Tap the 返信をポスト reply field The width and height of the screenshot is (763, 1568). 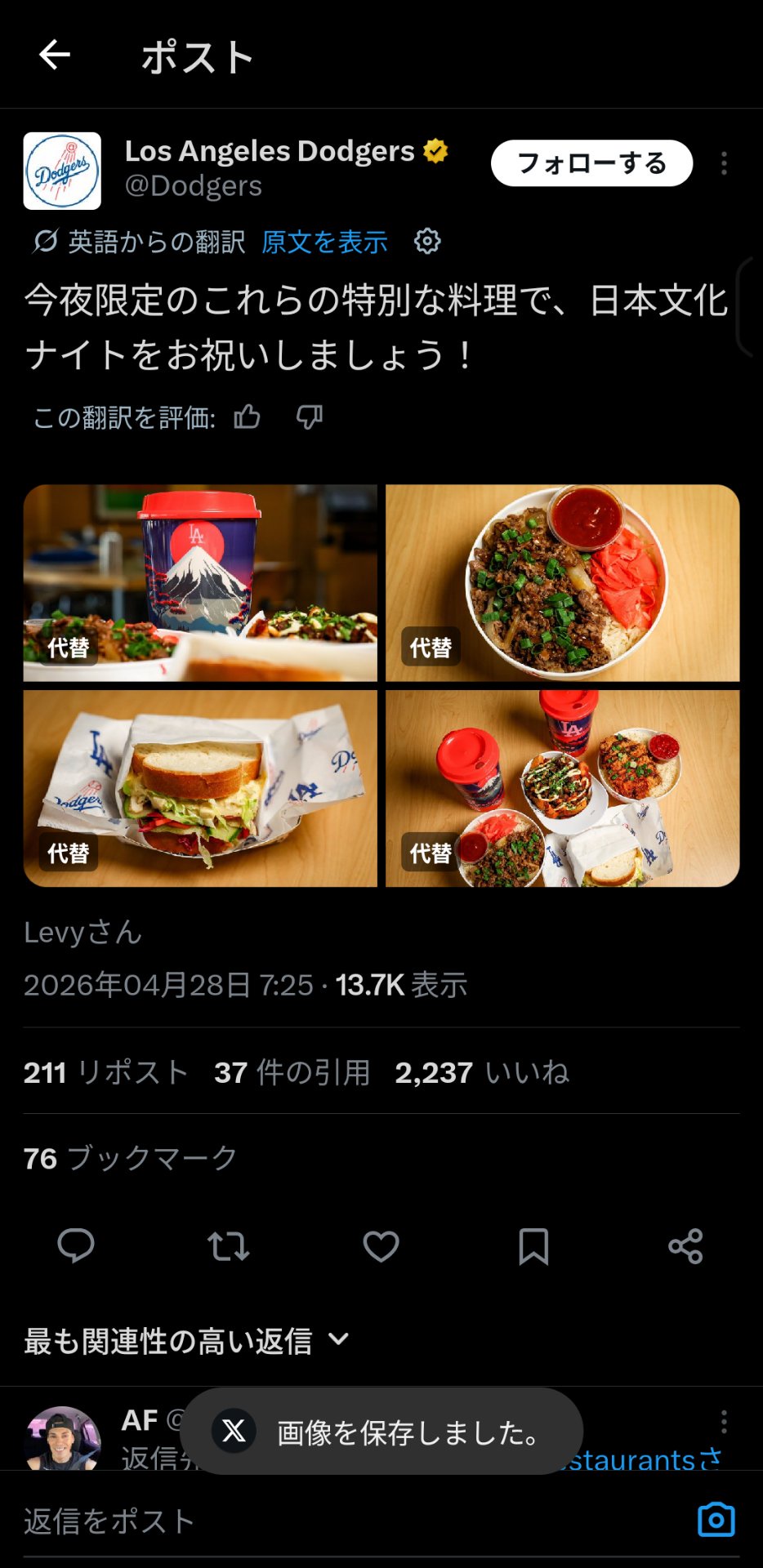(x=327, y=1521)
